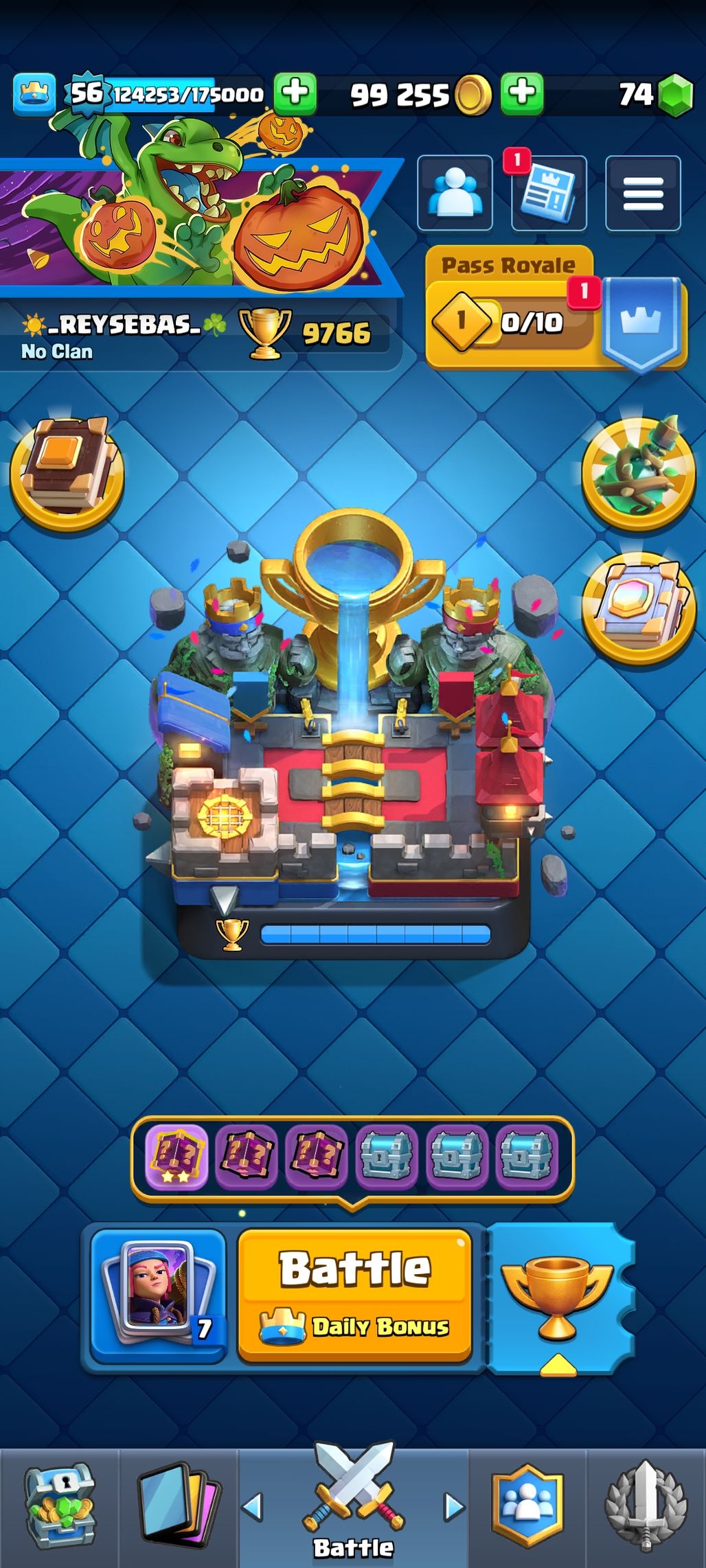Open the gem shop via the green gem
This screenshot has height=1568, width=706.
675,95
